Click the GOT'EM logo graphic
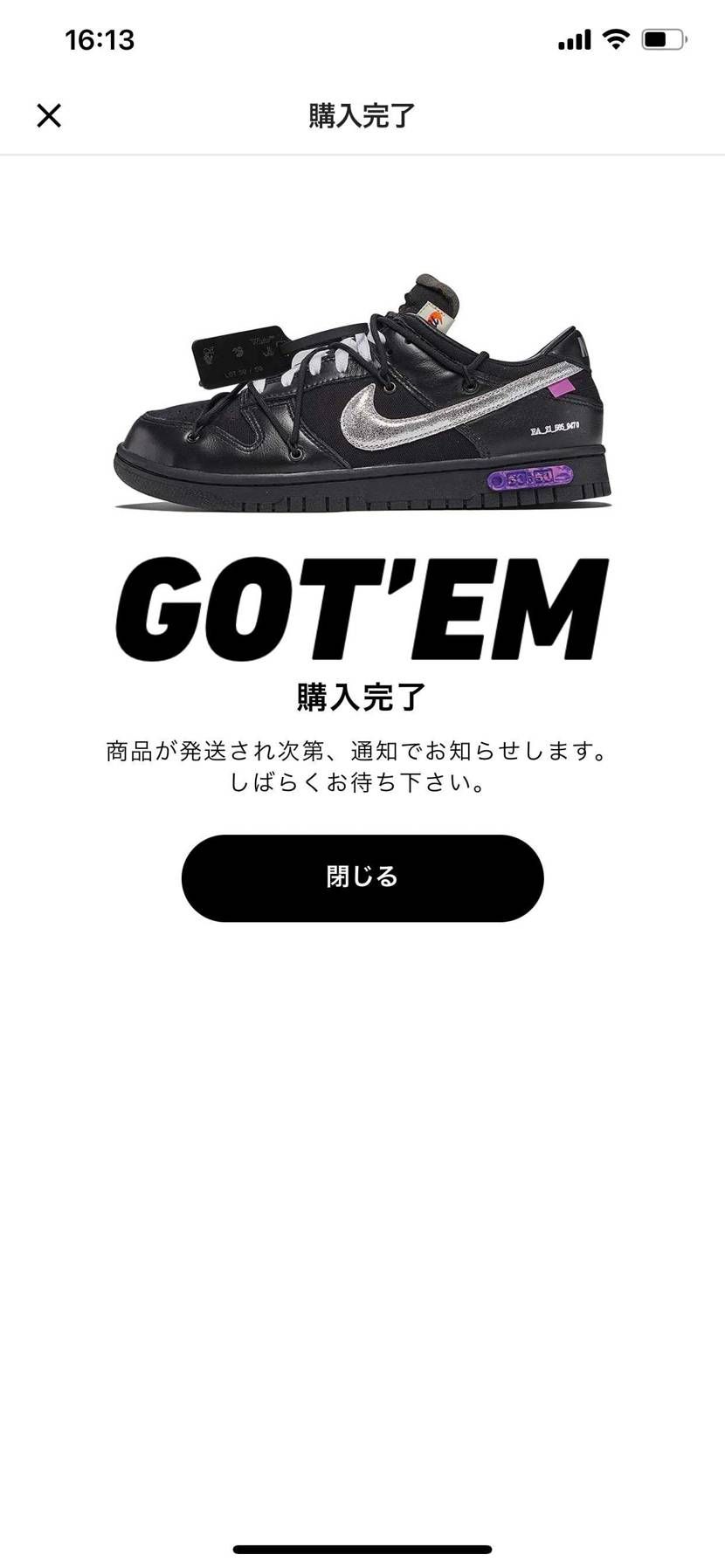The height and width of the screenshot is (1568, 725). pos(362,602)
